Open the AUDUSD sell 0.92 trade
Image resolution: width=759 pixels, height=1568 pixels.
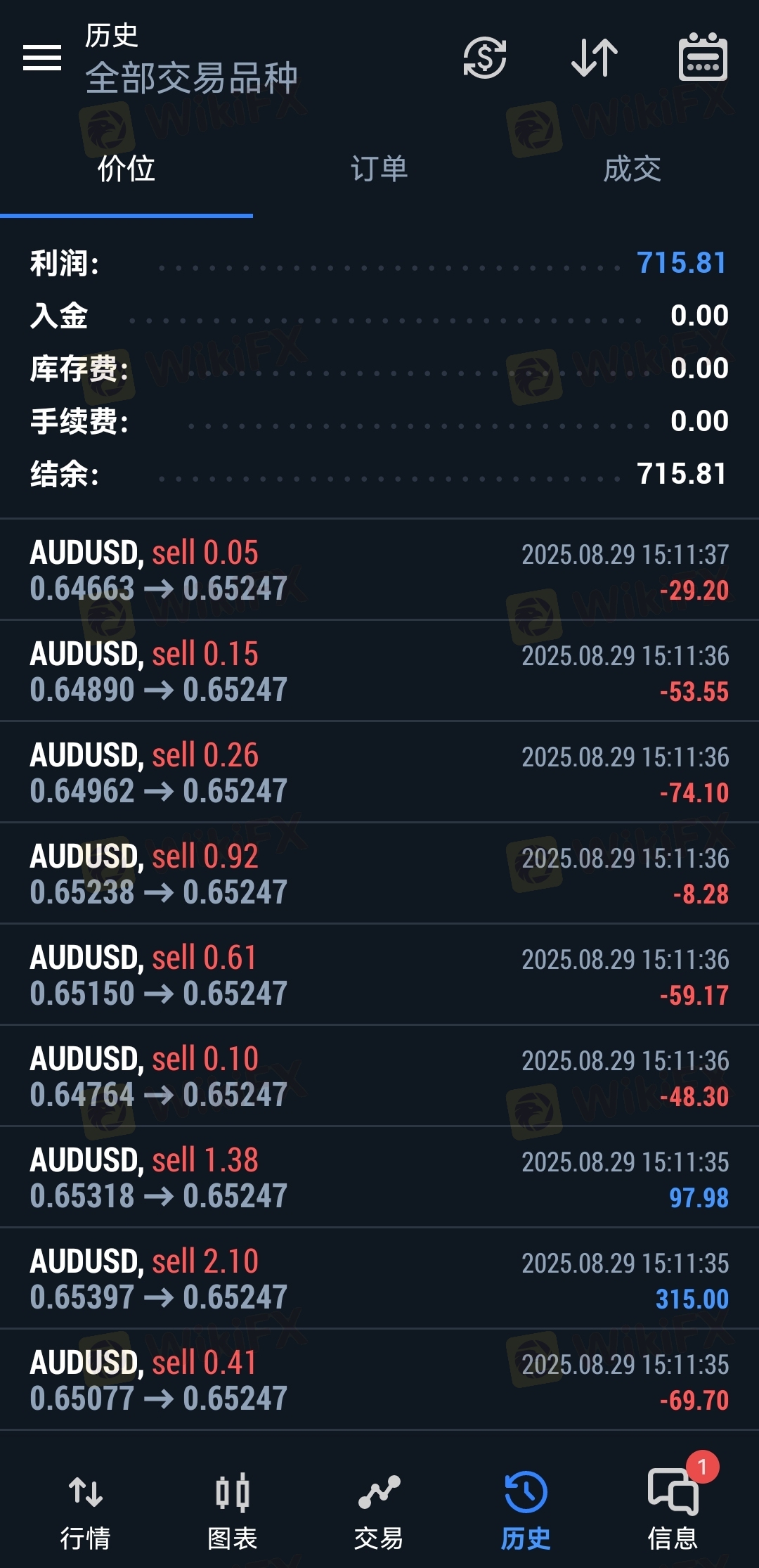[379, 874]
